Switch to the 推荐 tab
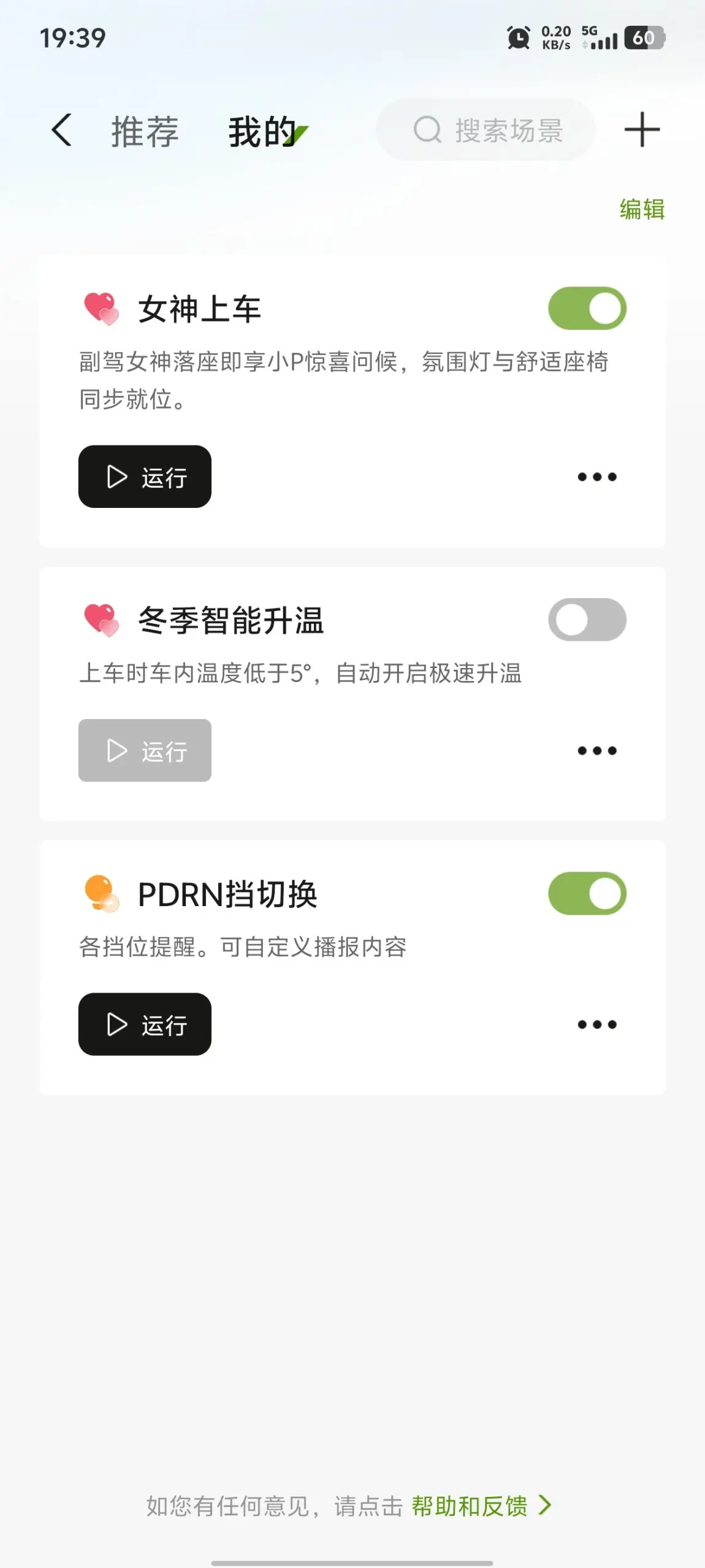This screenshot has height=1568, width=705. coord(145,131)
